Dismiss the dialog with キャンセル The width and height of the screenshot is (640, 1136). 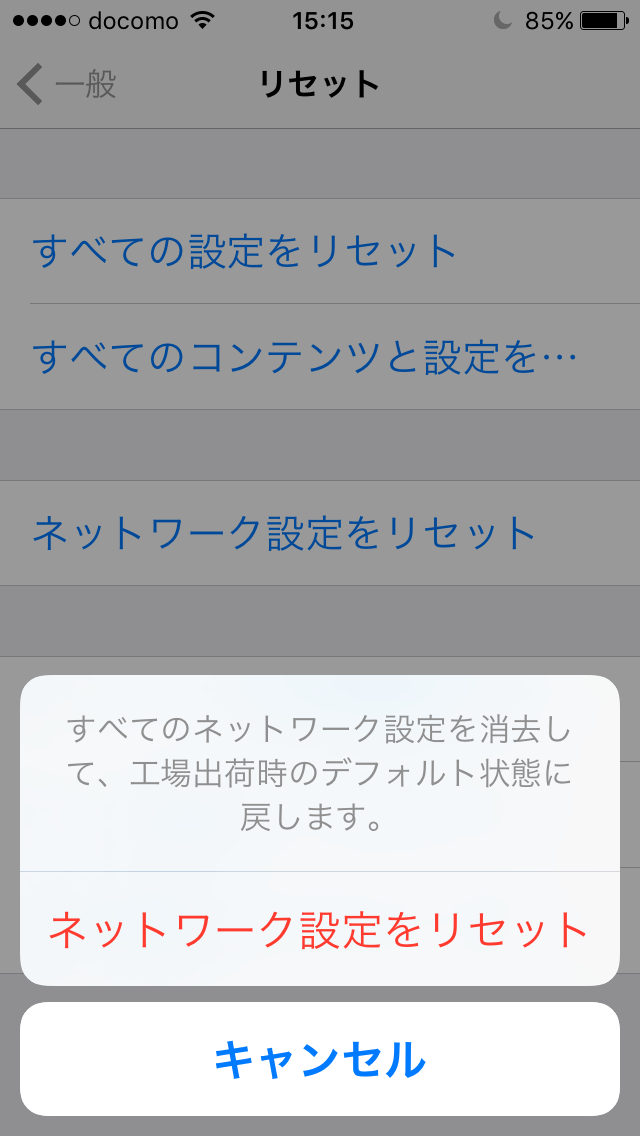click(319, 1059)
